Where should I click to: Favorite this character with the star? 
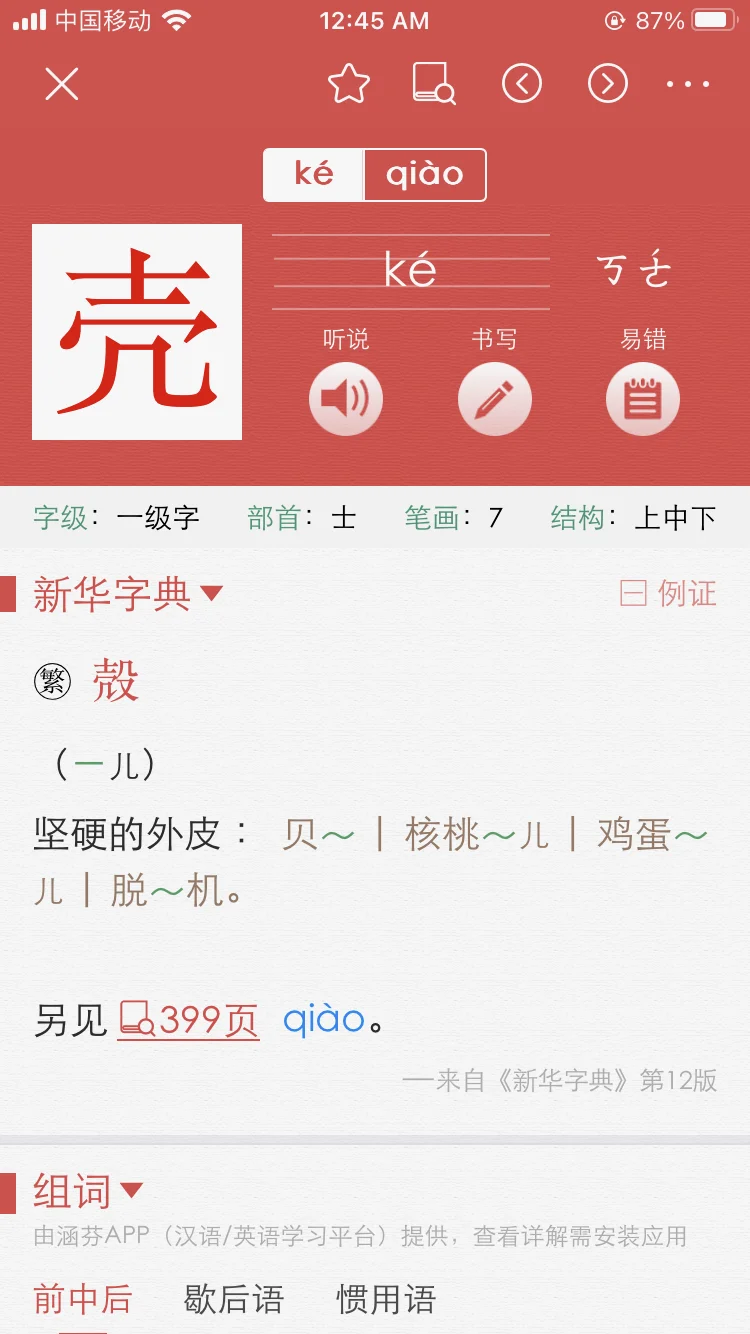349,84
